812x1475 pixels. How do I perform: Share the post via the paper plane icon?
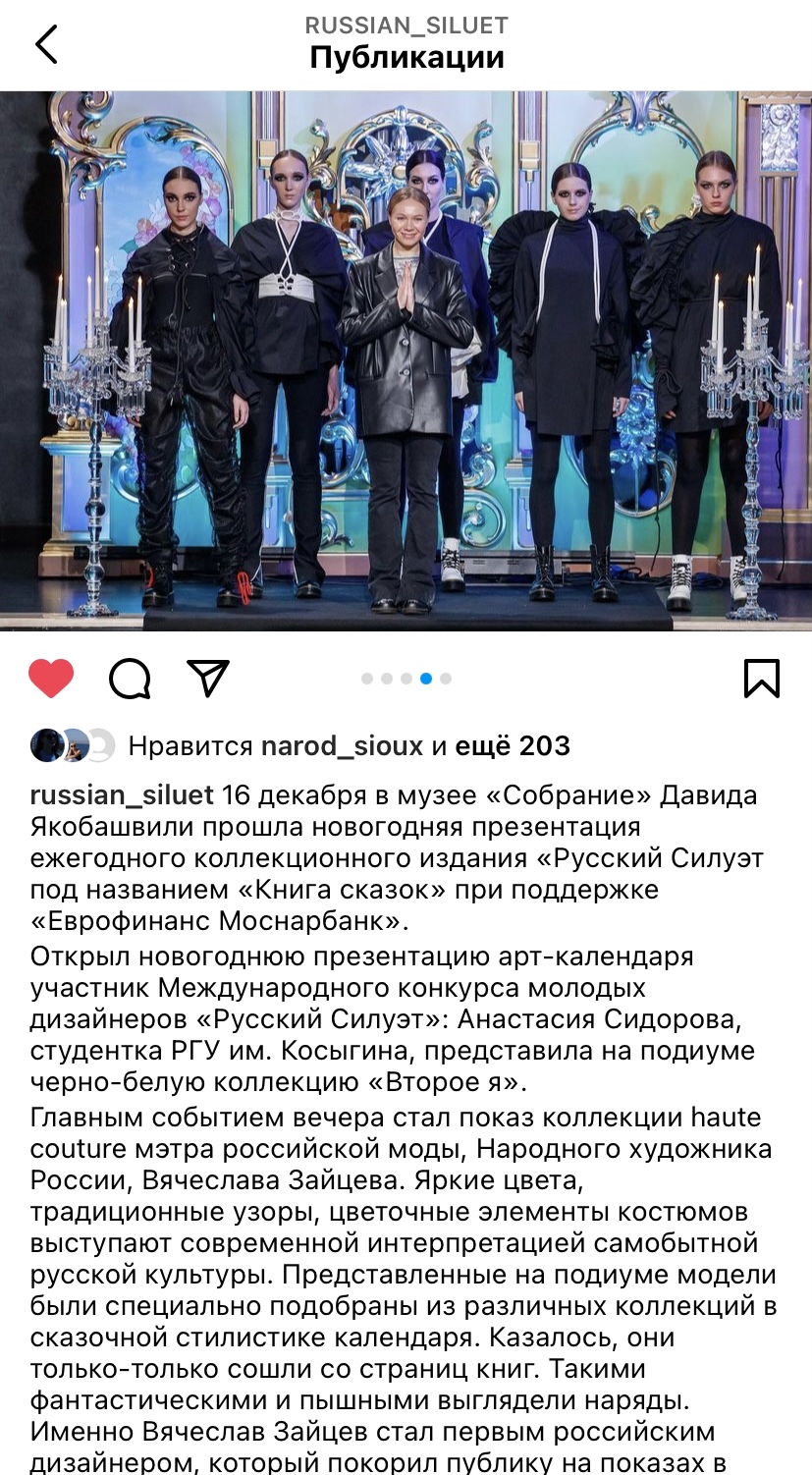[208, 678]
